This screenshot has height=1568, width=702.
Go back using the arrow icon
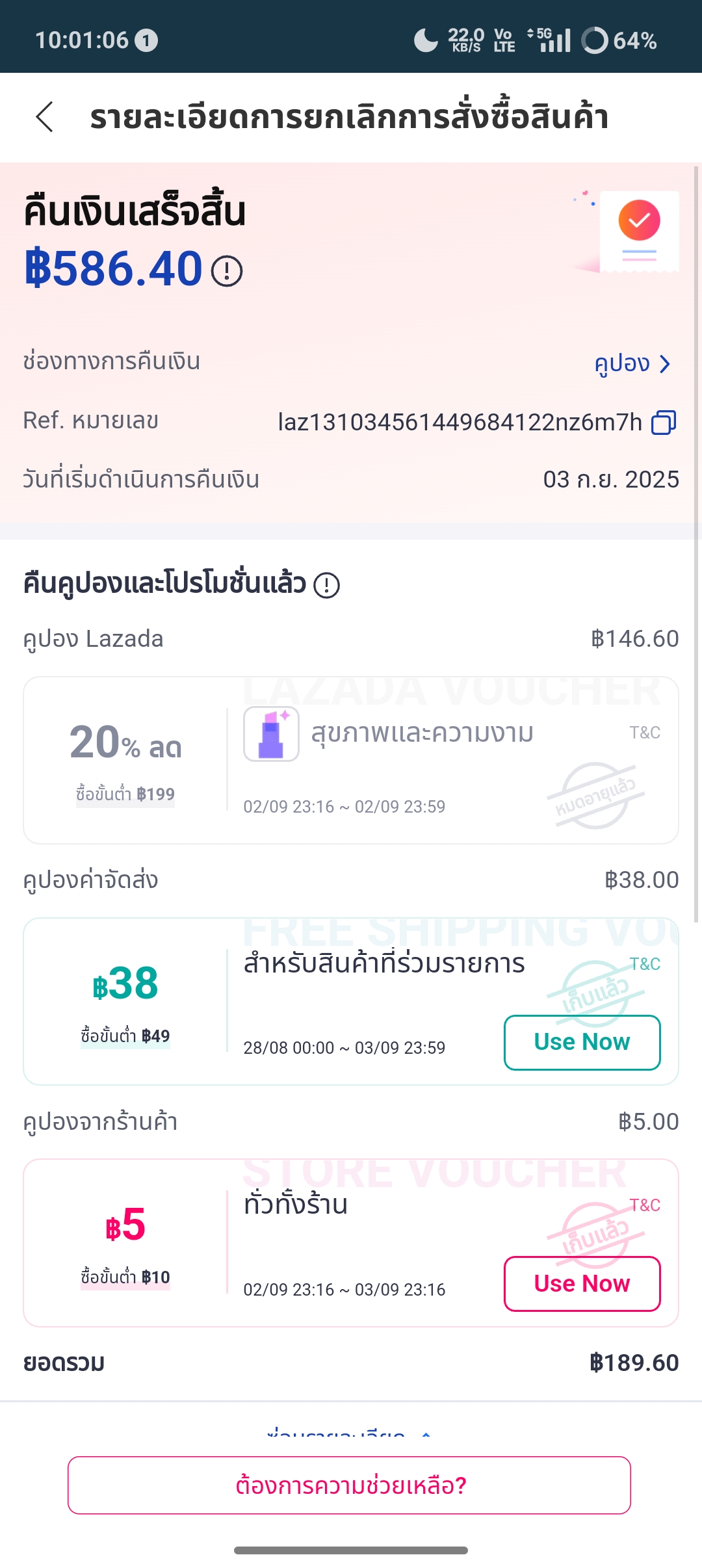click(x=44, y=117)
